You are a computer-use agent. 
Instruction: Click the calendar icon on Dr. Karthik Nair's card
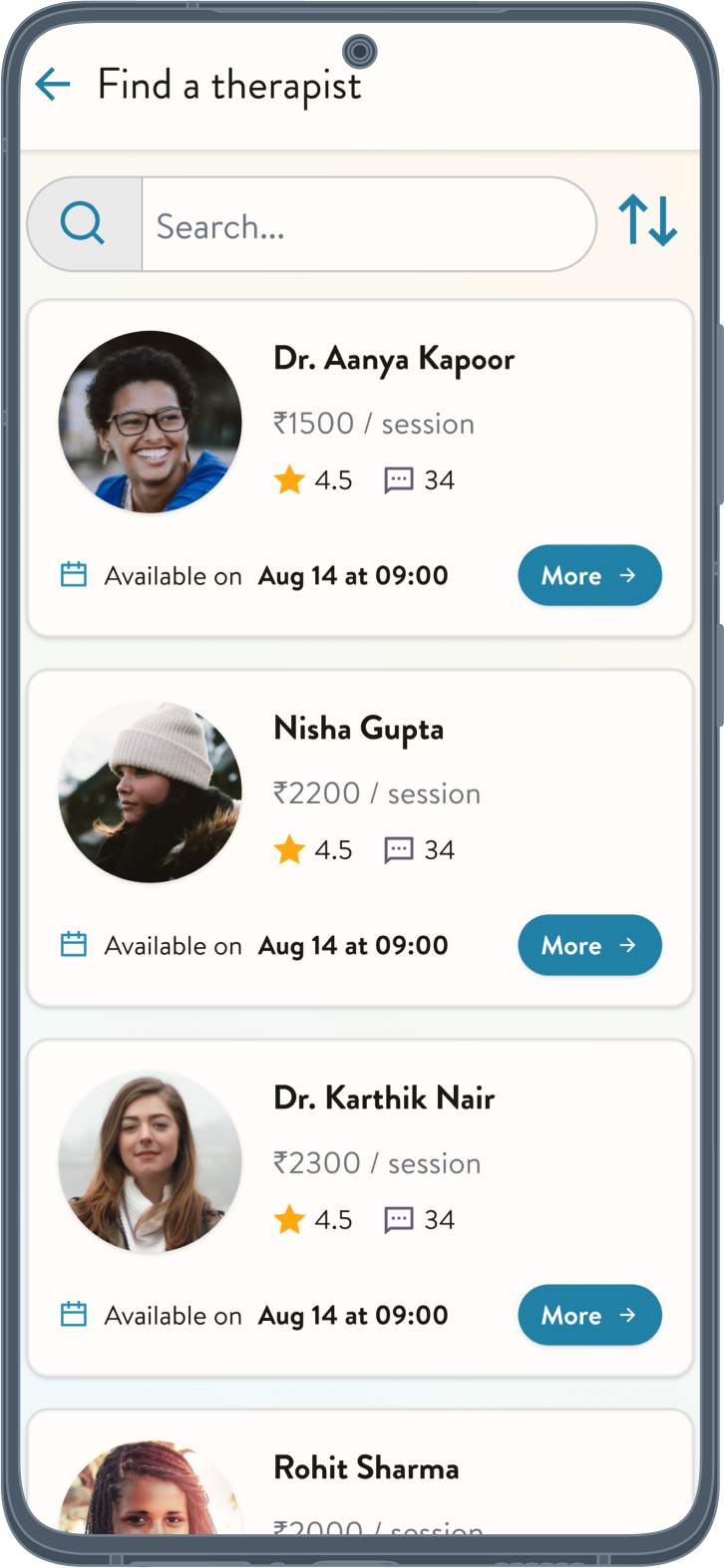73,1314
